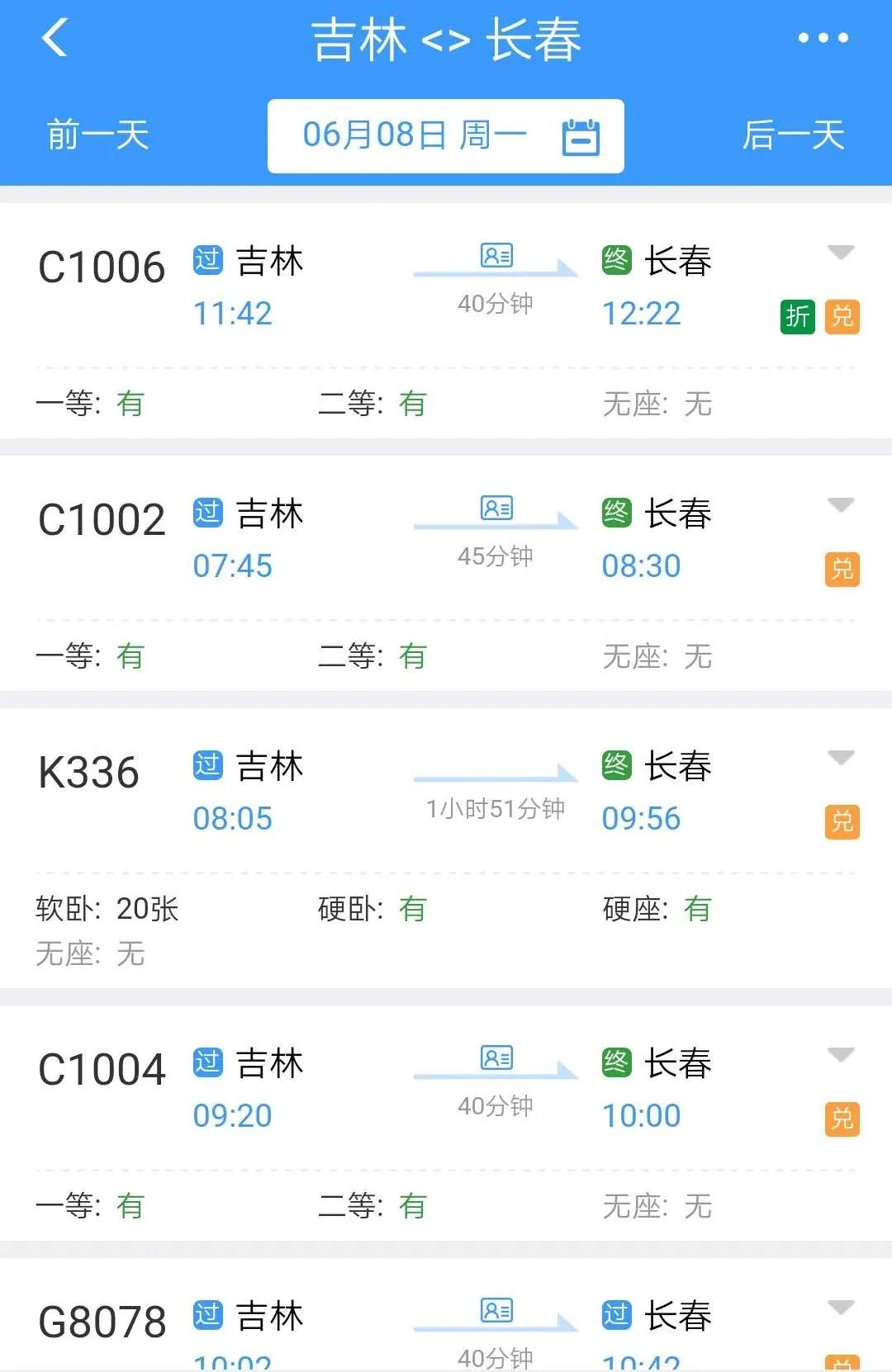892x1372 pixels.
Task: Select train C1006 departing at 11:42
Action: click(102, 268)
